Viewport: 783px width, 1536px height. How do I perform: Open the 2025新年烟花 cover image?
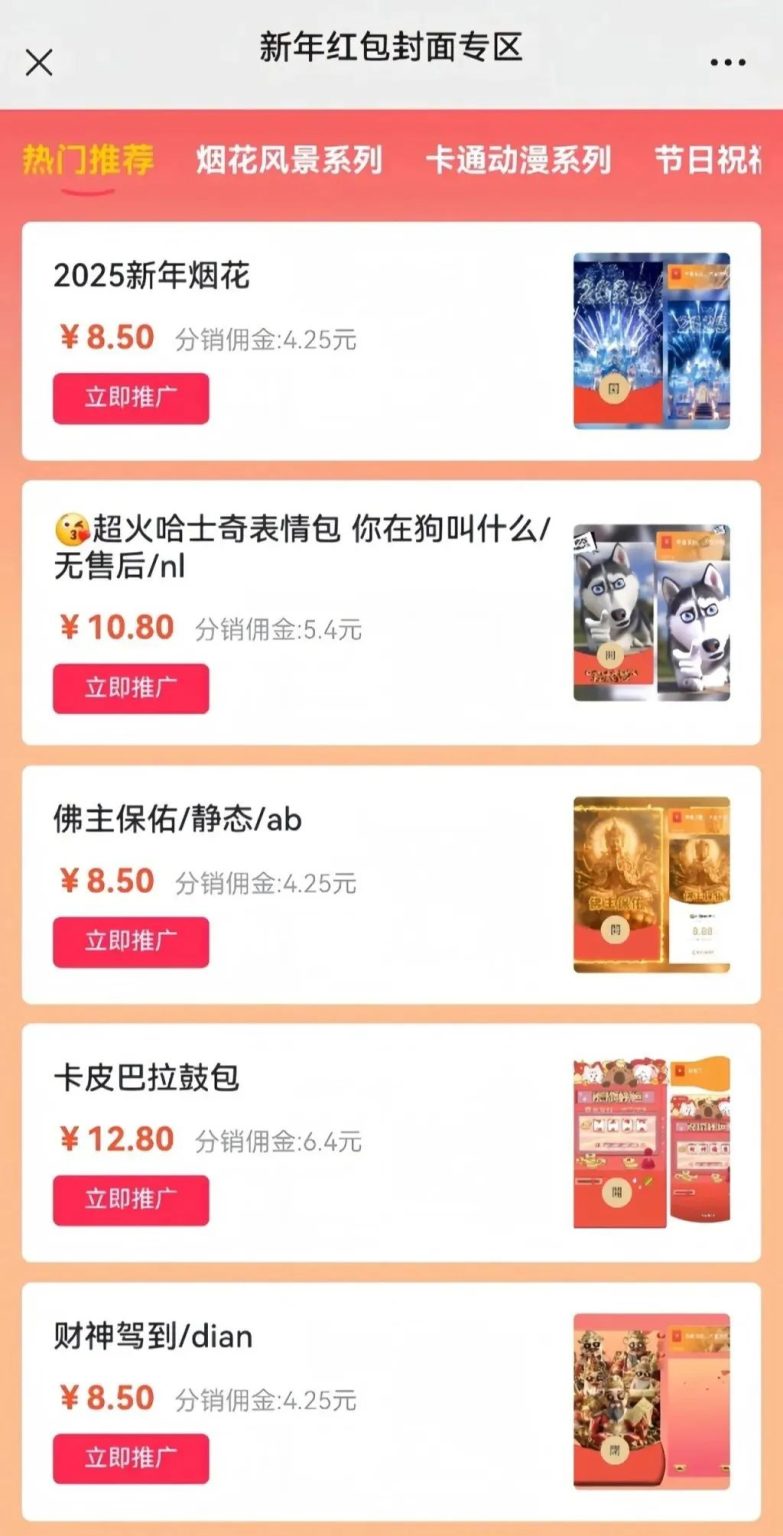651,341
